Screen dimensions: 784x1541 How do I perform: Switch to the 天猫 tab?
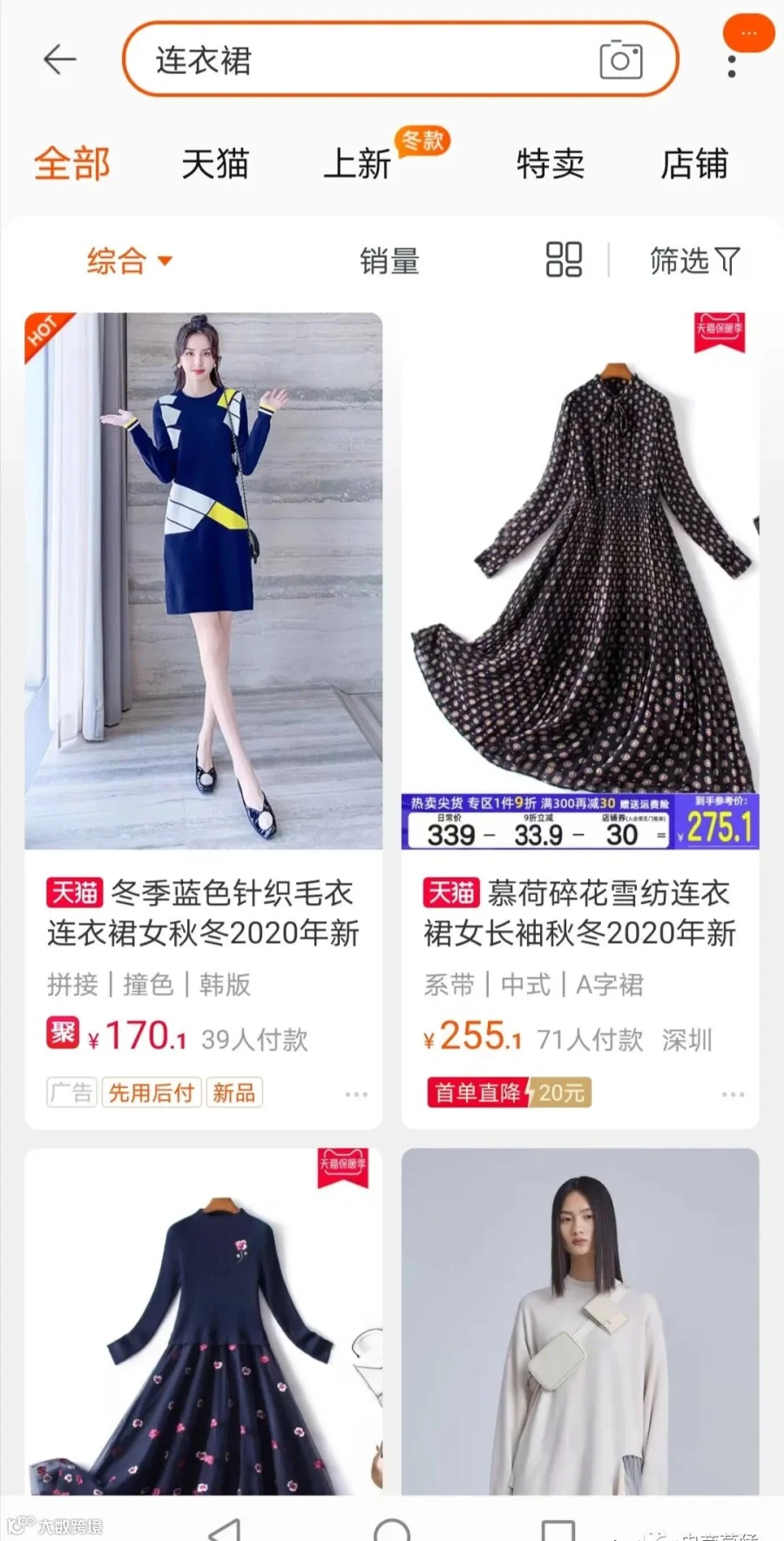click(215, 163)
